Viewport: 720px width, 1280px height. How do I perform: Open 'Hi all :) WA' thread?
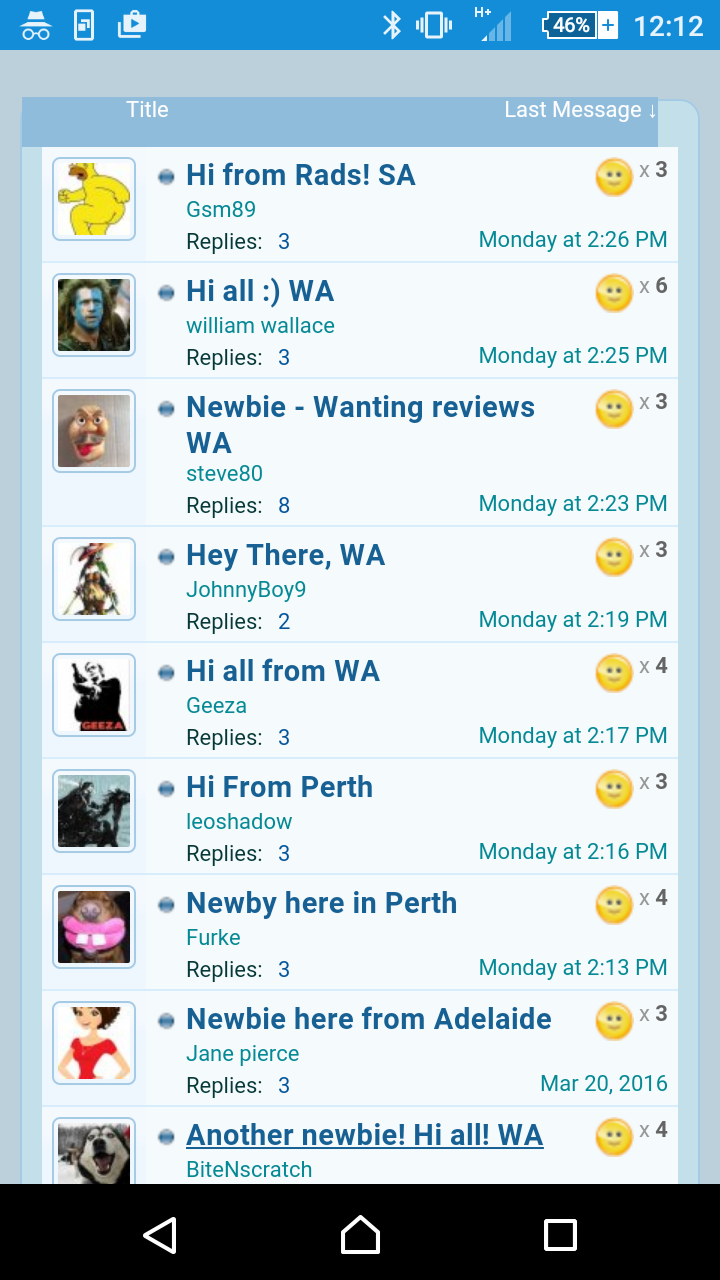click(x=260, y=291)
